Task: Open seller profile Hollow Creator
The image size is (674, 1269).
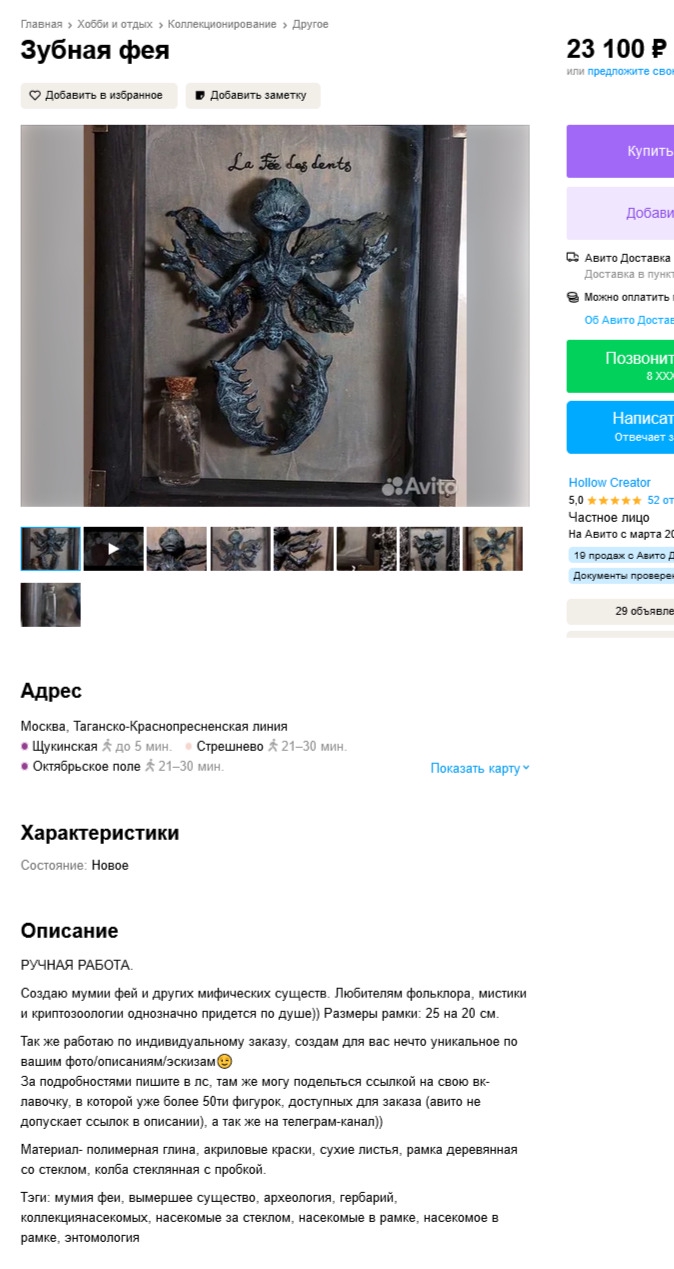Action: coord(609,483)
